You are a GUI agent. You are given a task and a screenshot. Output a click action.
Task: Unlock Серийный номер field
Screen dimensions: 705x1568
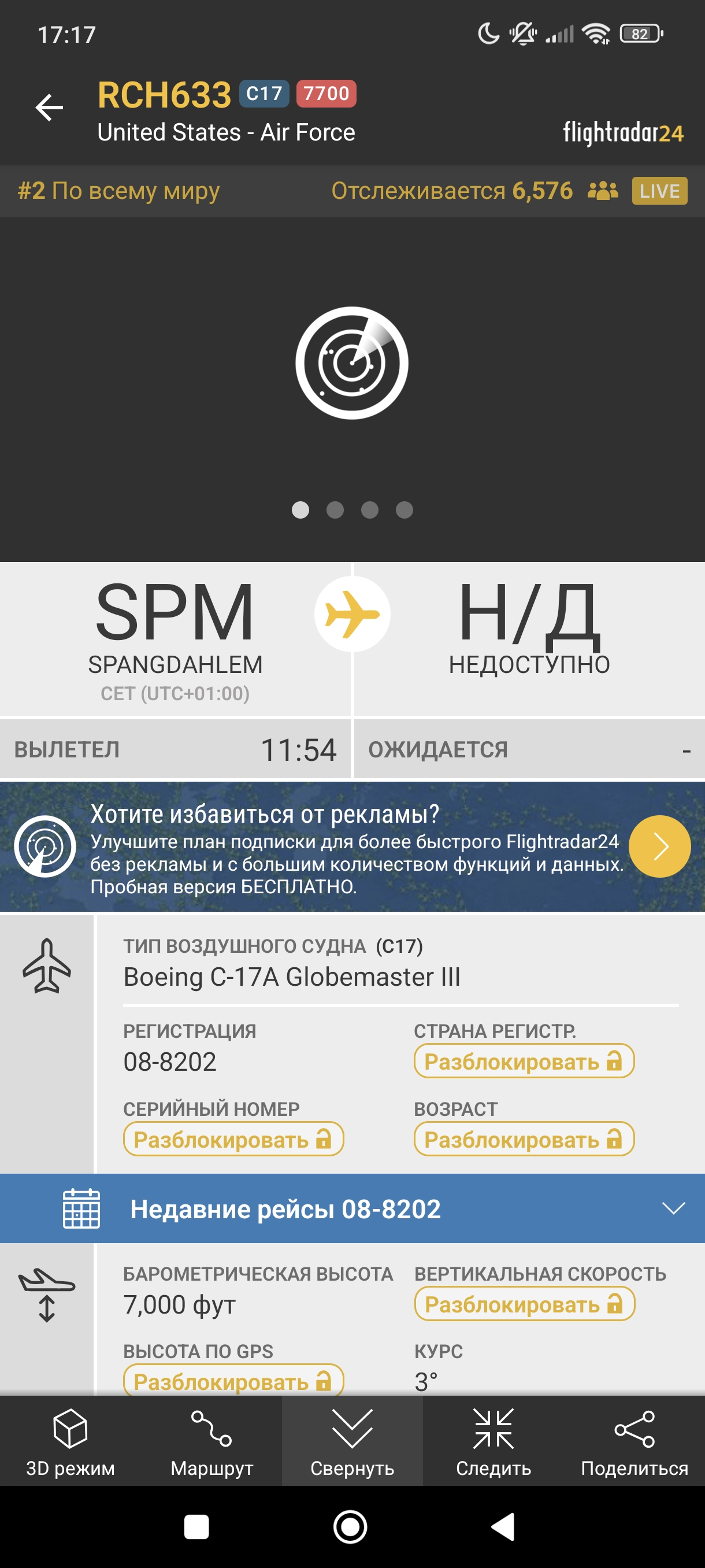[233, 1139]
